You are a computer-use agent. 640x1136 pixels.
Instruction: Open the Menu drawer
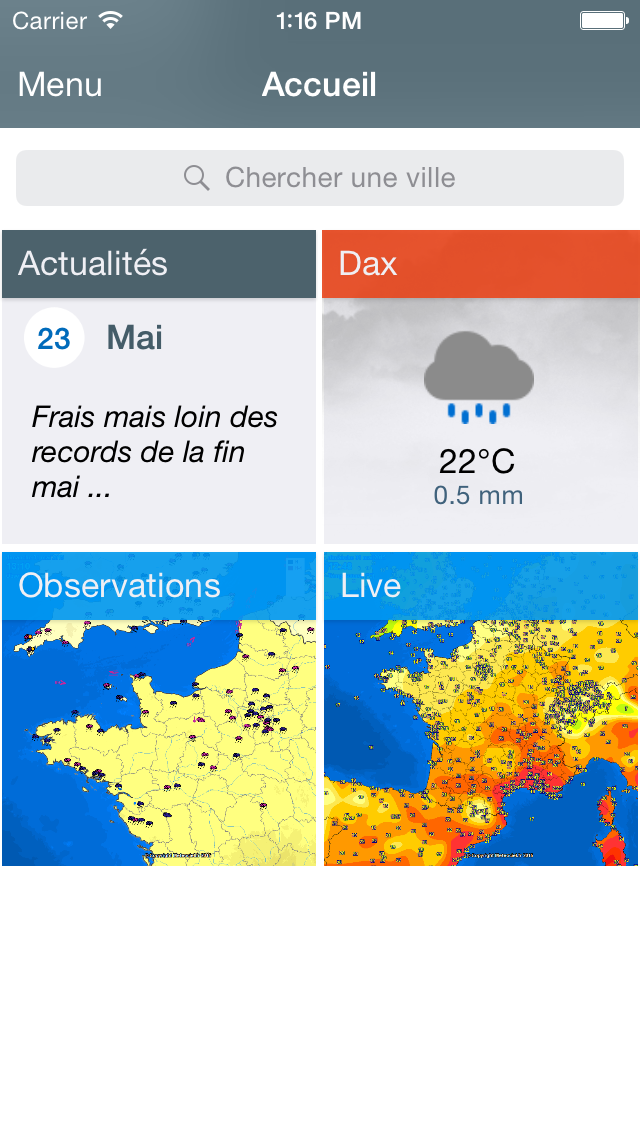60,85
